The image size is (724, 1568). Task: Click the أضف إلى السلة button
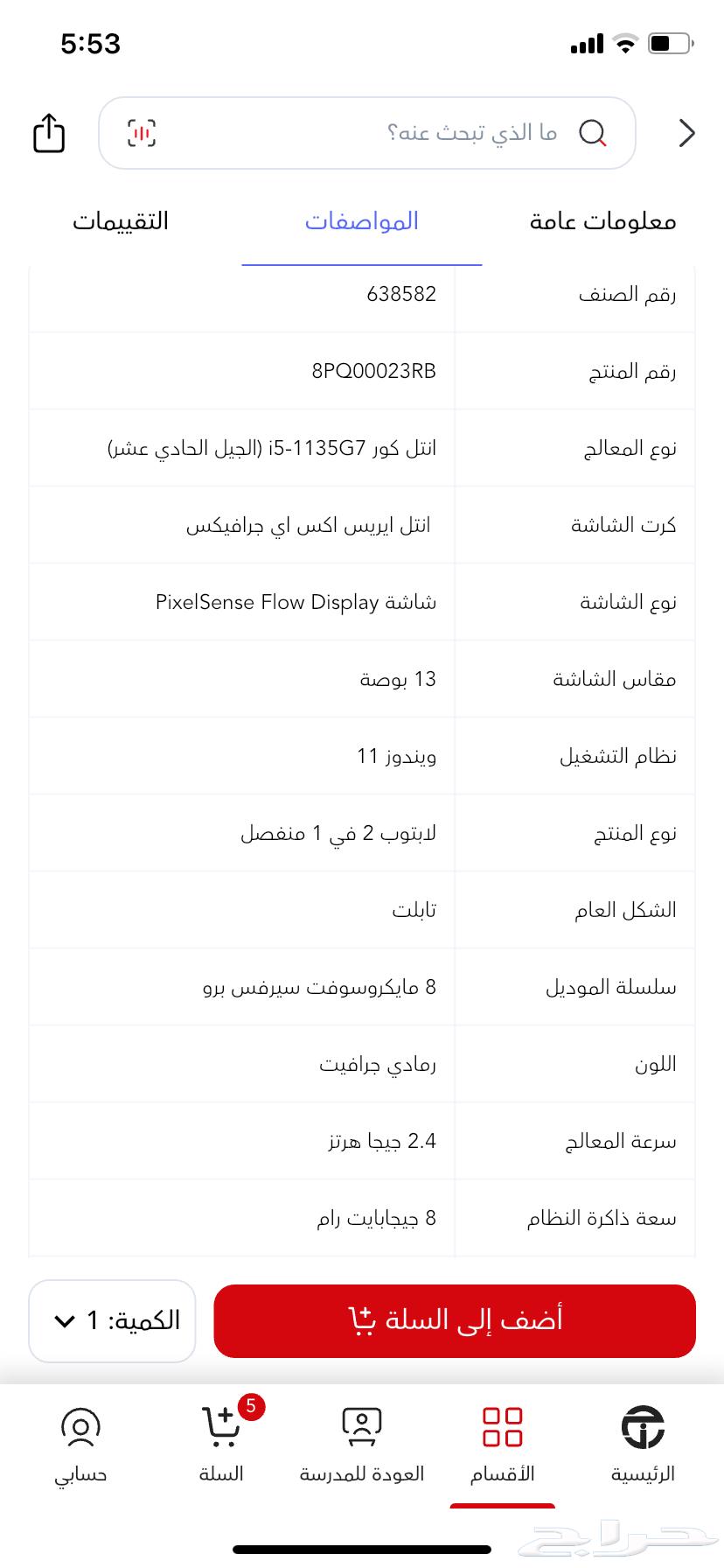tap(454, 1321)
